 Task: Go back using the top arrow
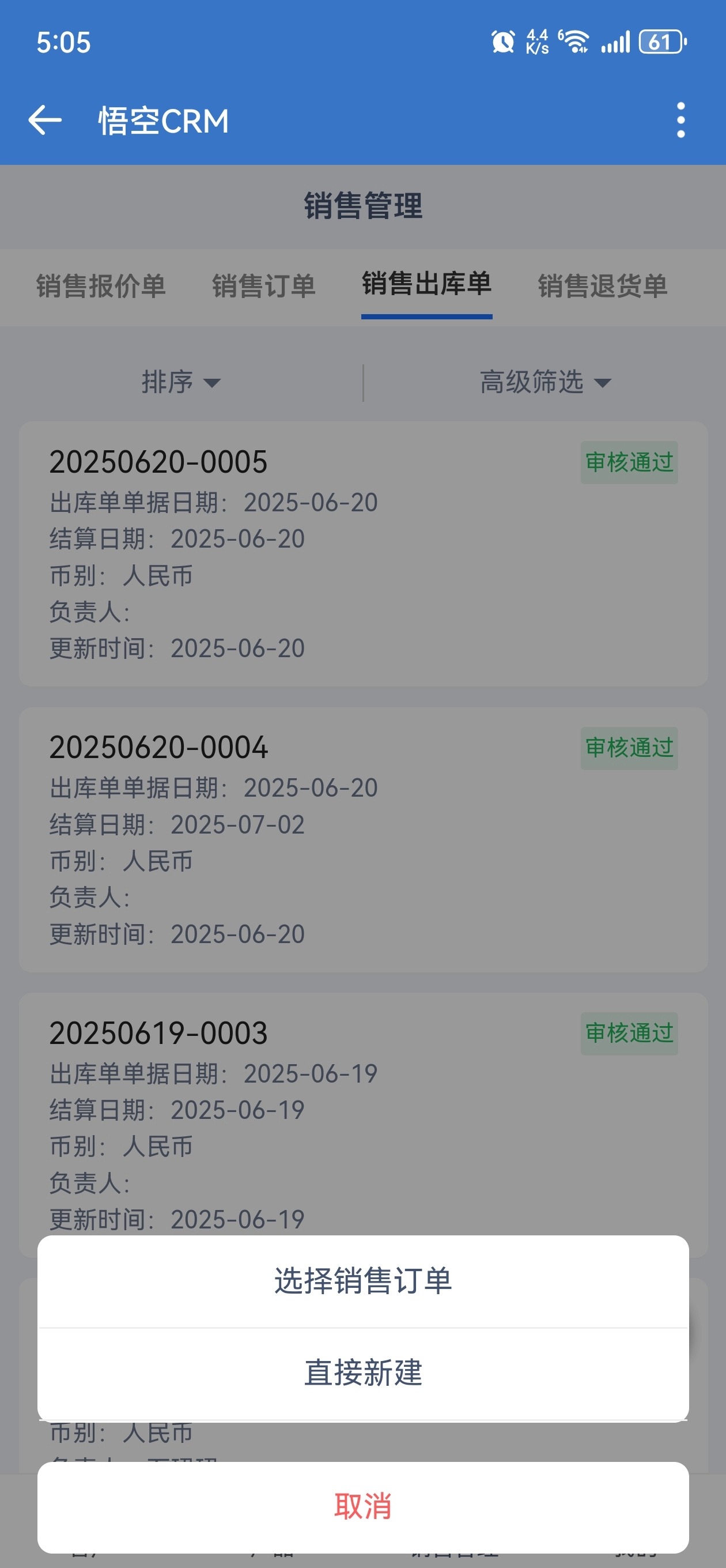coord(45,120)
